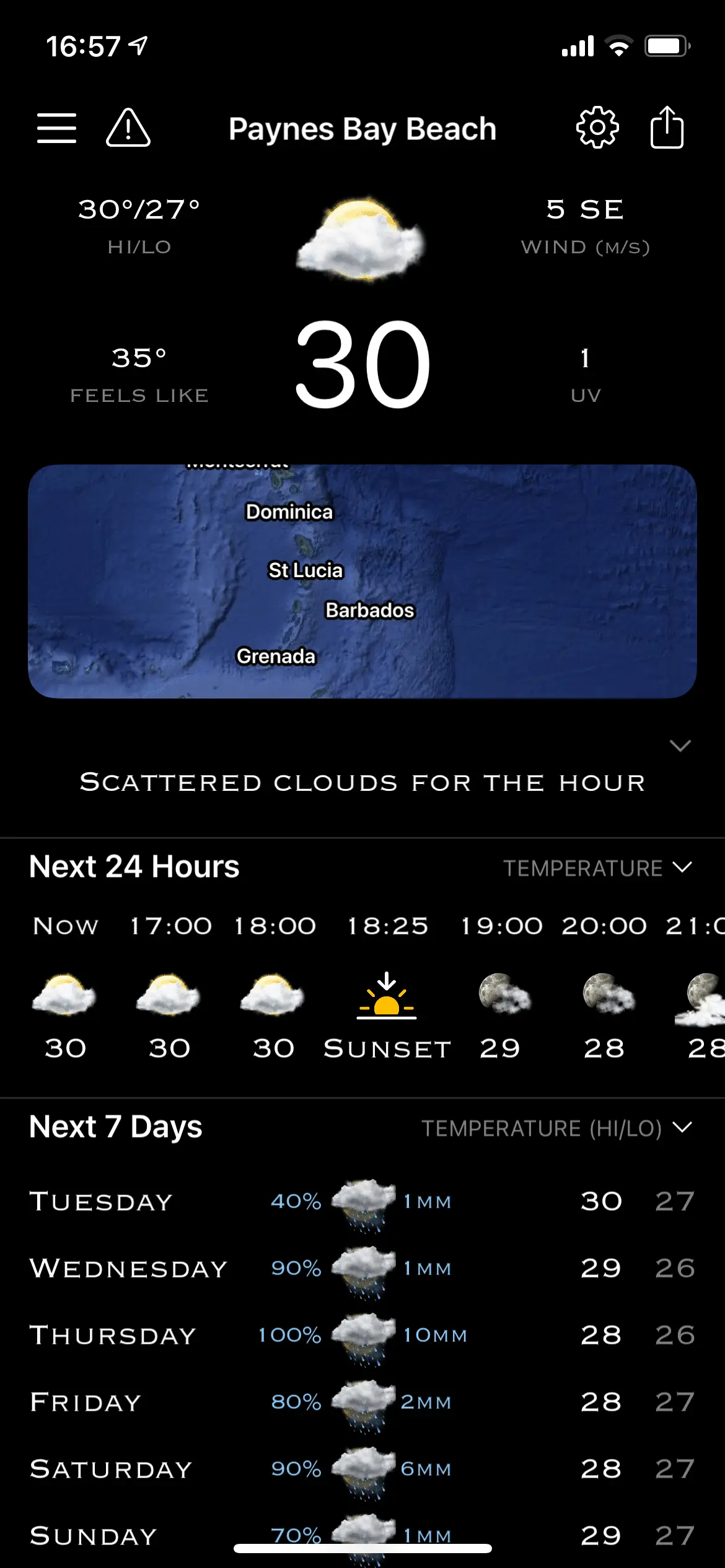Open settings gear
Viewport: 725px width, 1568px height.
(597, 128)
